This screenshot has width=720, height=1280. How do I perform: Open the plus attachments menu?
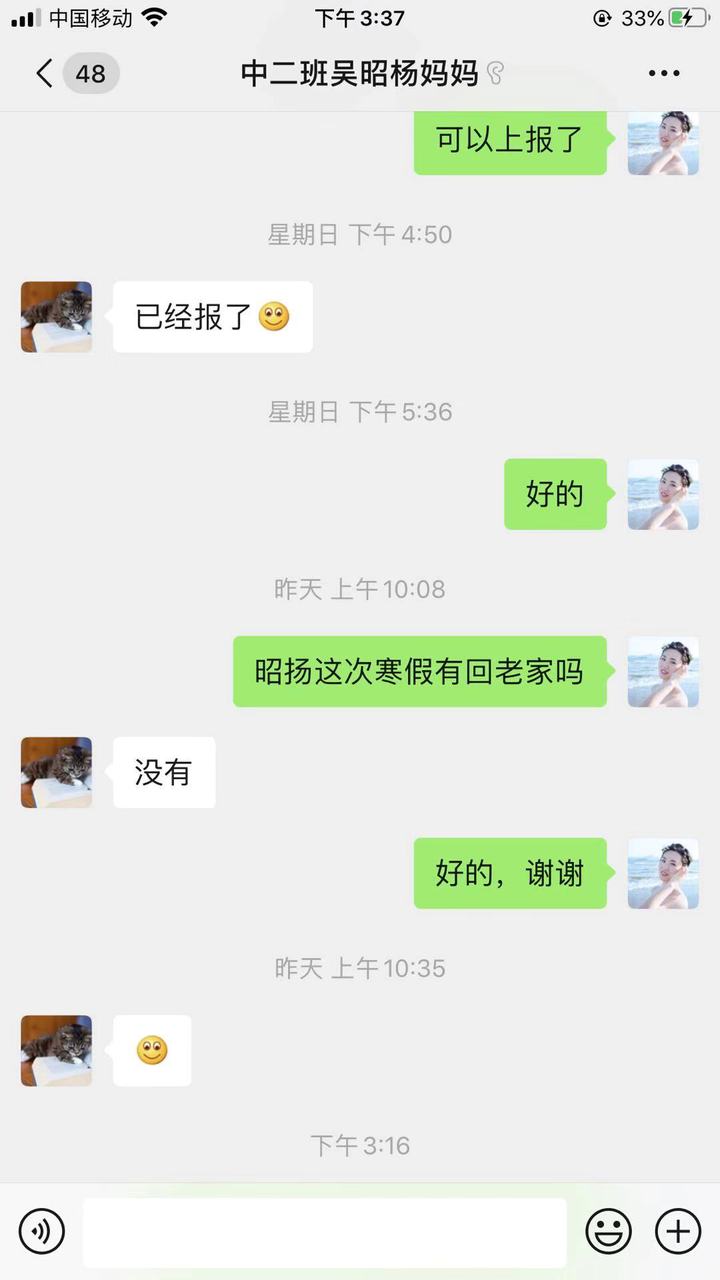tap(678, 1231)
